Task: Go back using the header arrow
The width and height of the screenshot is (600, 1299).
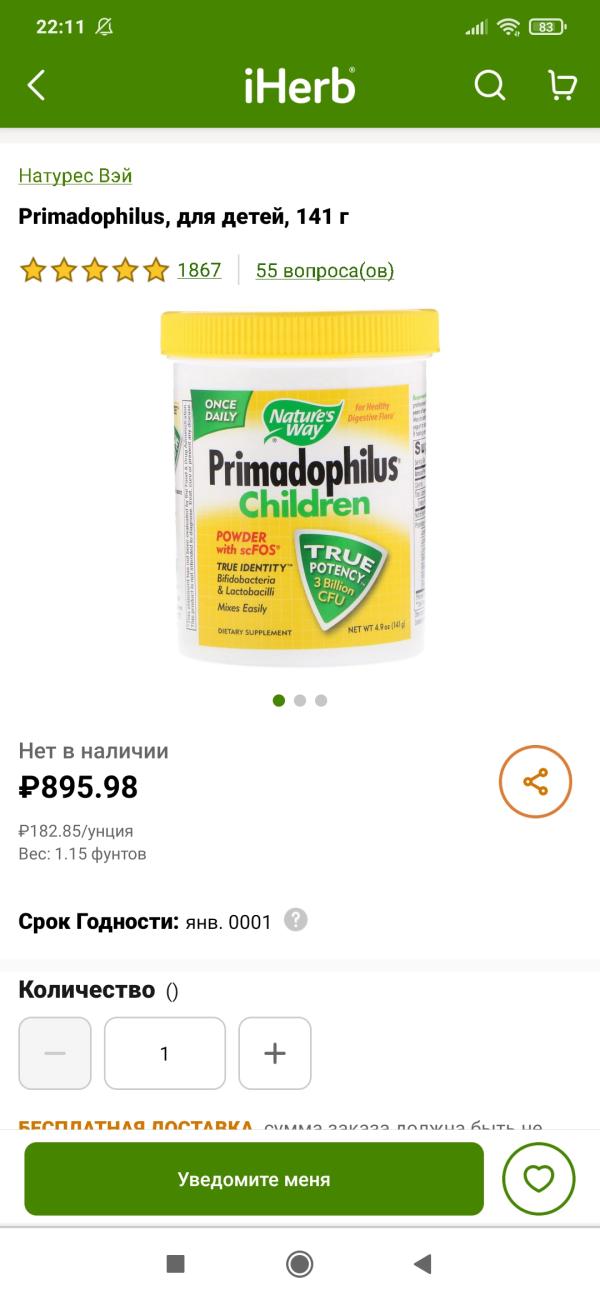Action: pos(36,86)
